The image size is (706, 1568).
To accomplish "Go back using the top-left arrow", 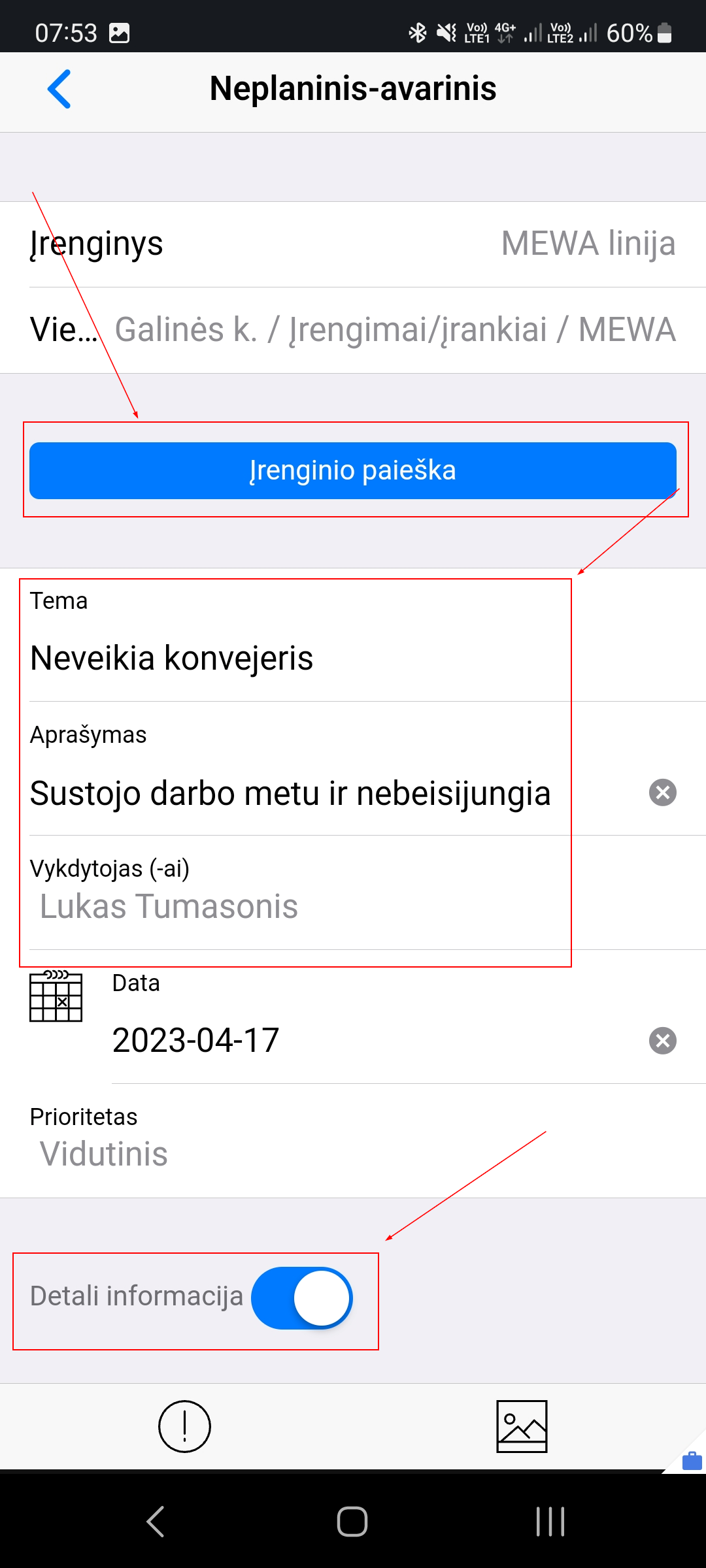I will pos(59,89).
